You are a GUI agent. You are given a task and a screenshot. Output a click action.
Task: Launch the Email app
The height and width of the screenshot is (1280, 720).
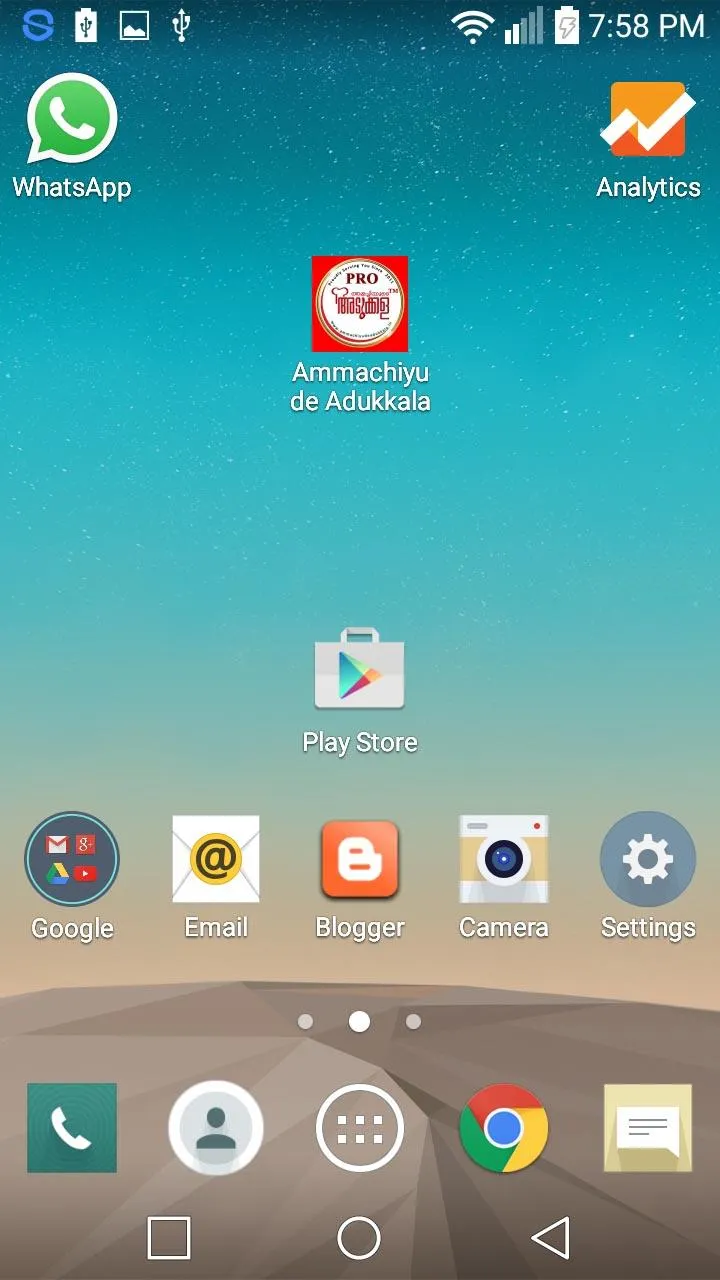click(x=216, y=858)
